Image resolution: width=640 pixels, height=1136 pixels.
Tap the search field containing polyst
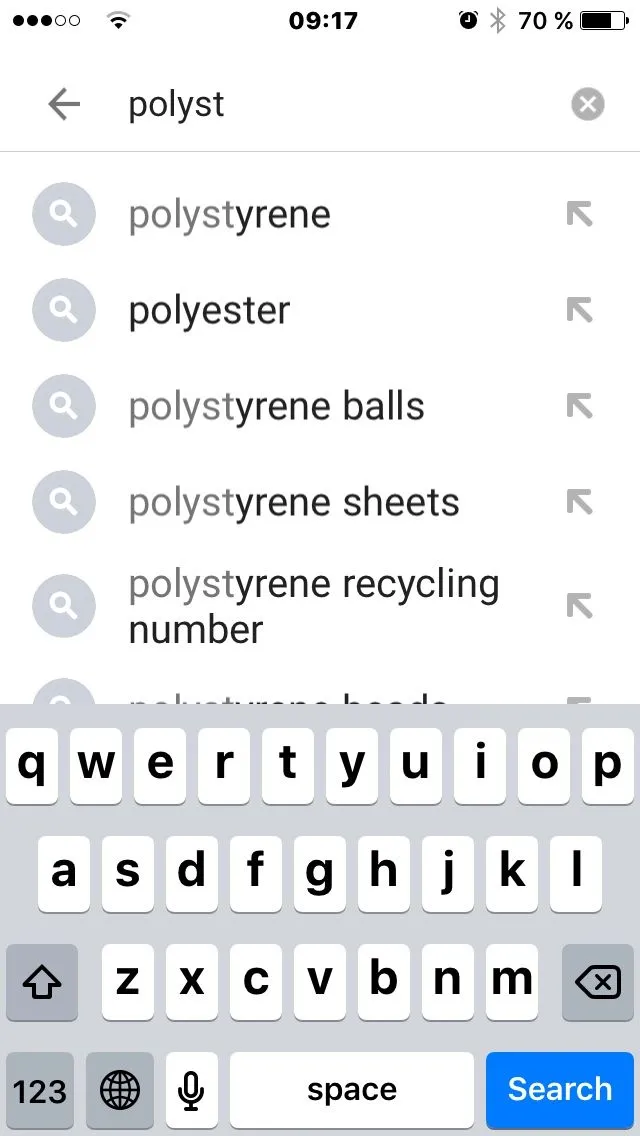(x=330, y=104)
